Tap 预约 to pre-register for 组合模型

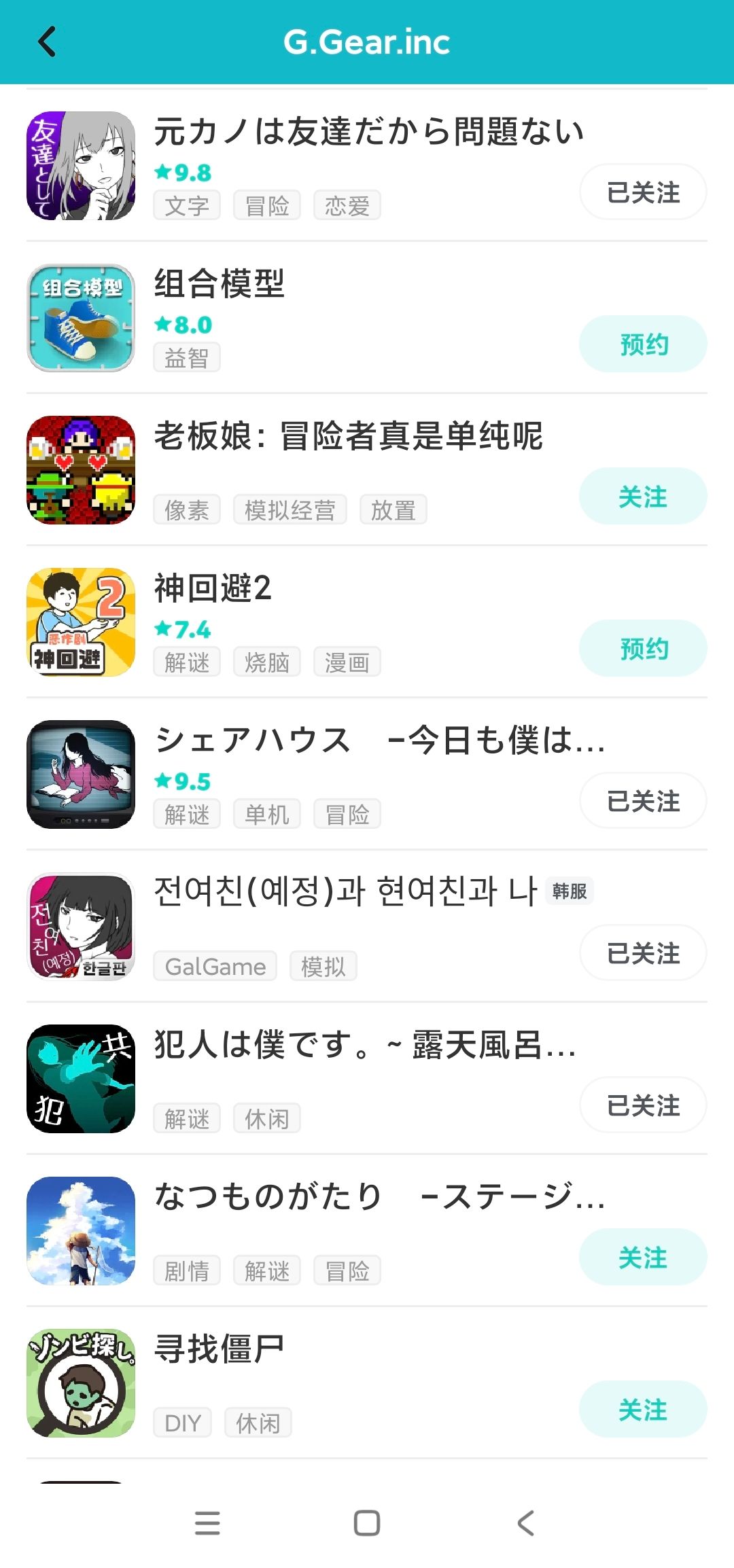coord(642,344)
